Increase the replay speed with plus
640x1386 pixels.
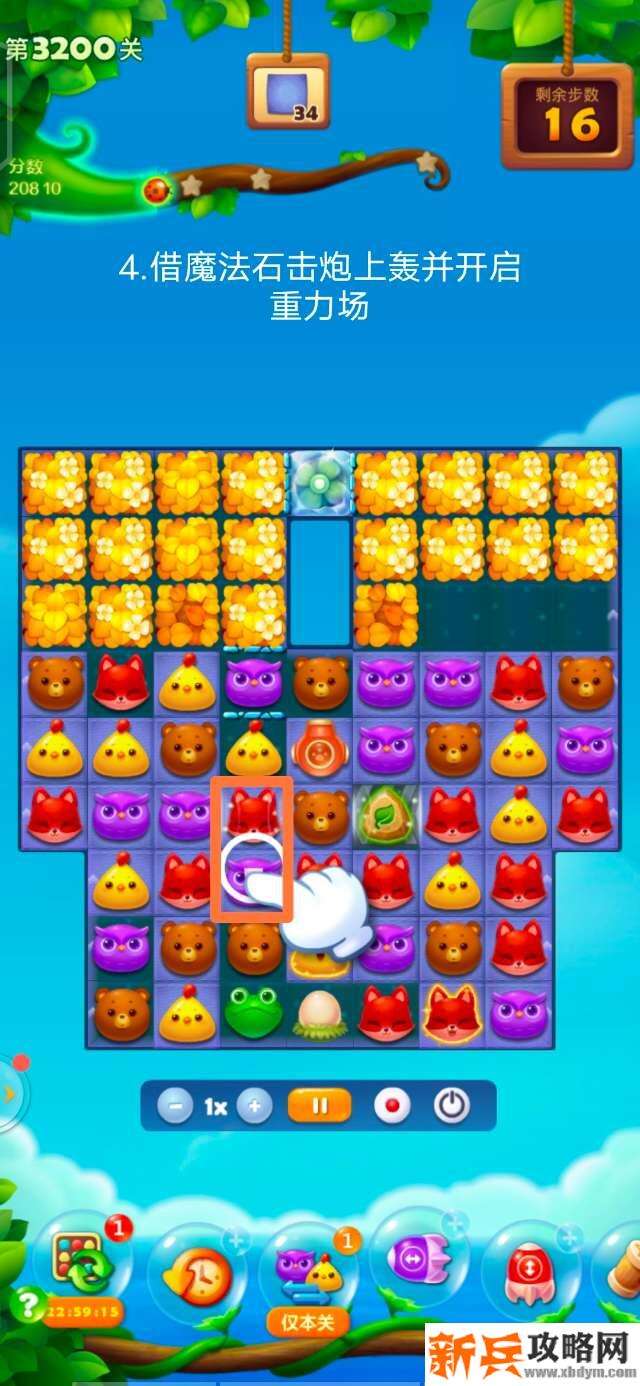pyautogui.click(x=256, y=1107)
